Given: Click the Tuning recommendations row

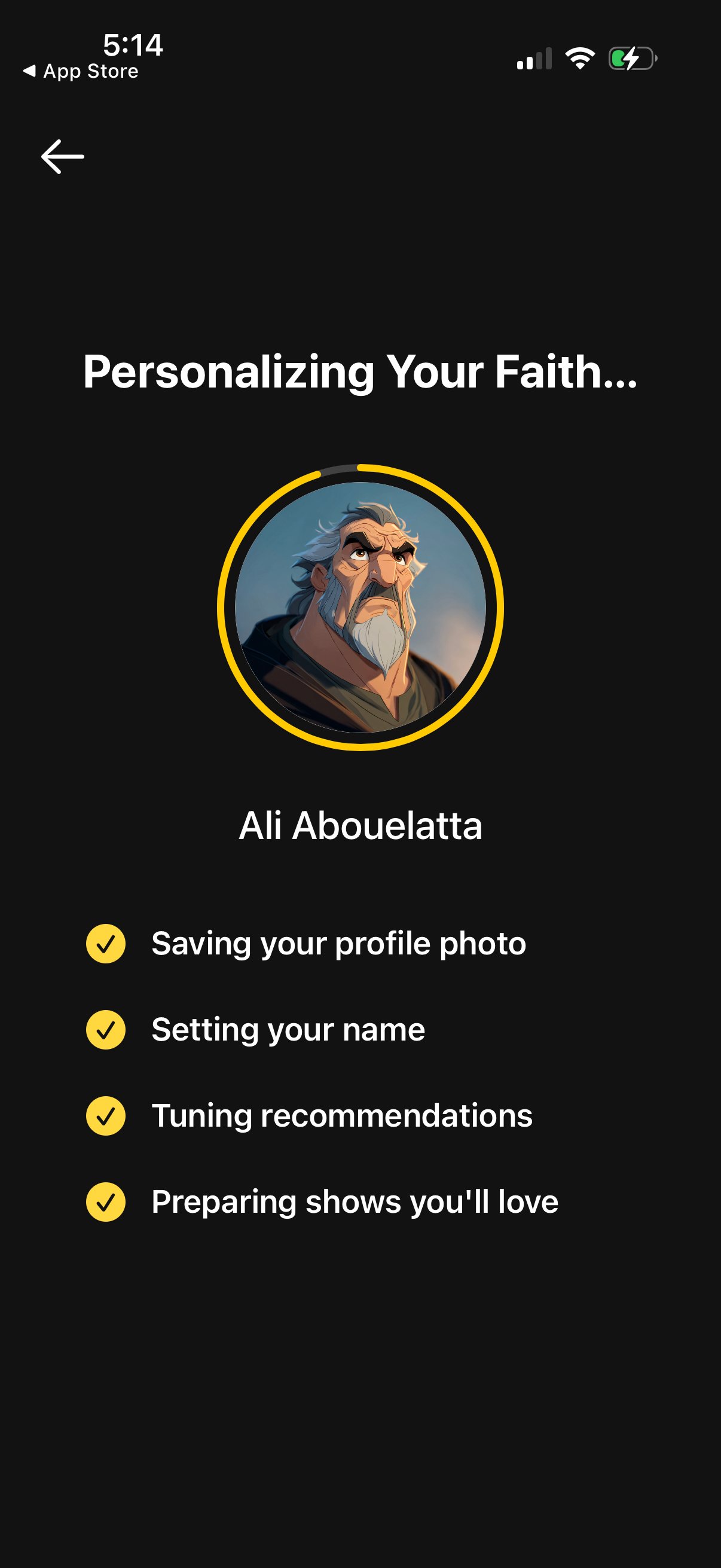Looking at the screenshot, I should (342, 1116).
